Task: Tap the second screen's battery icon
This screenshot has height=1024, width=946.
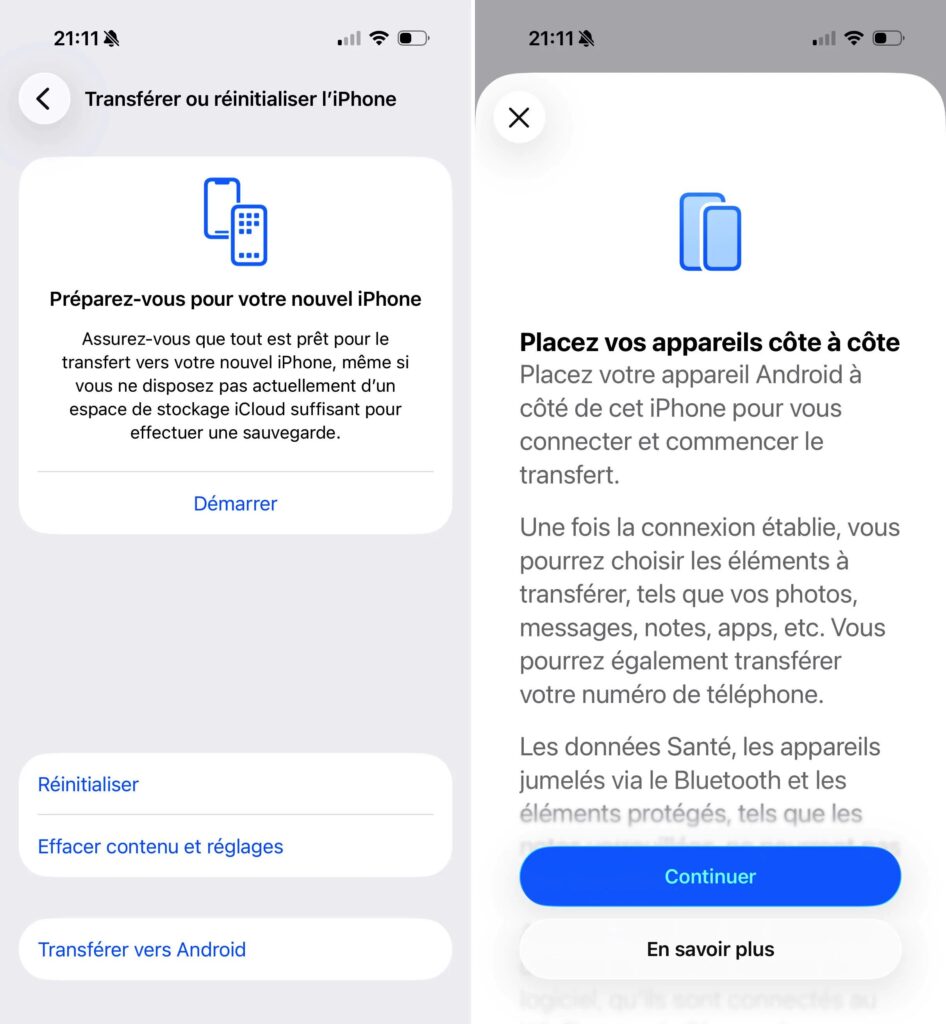Action: point(886,38)
